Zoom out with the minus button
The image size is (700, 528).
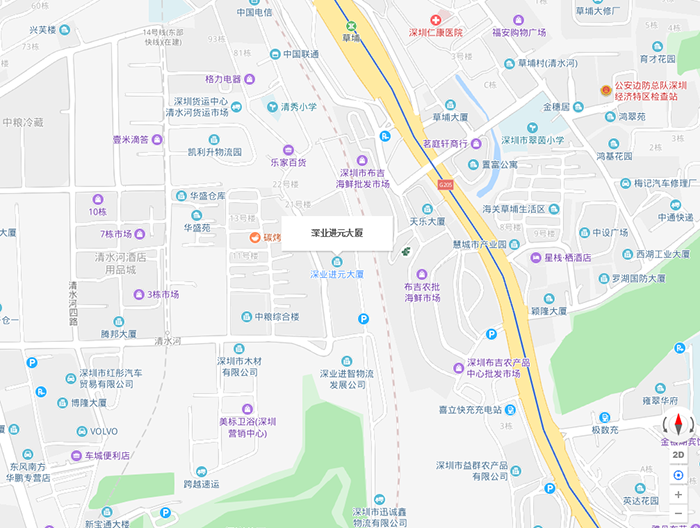tap(678, 513)
